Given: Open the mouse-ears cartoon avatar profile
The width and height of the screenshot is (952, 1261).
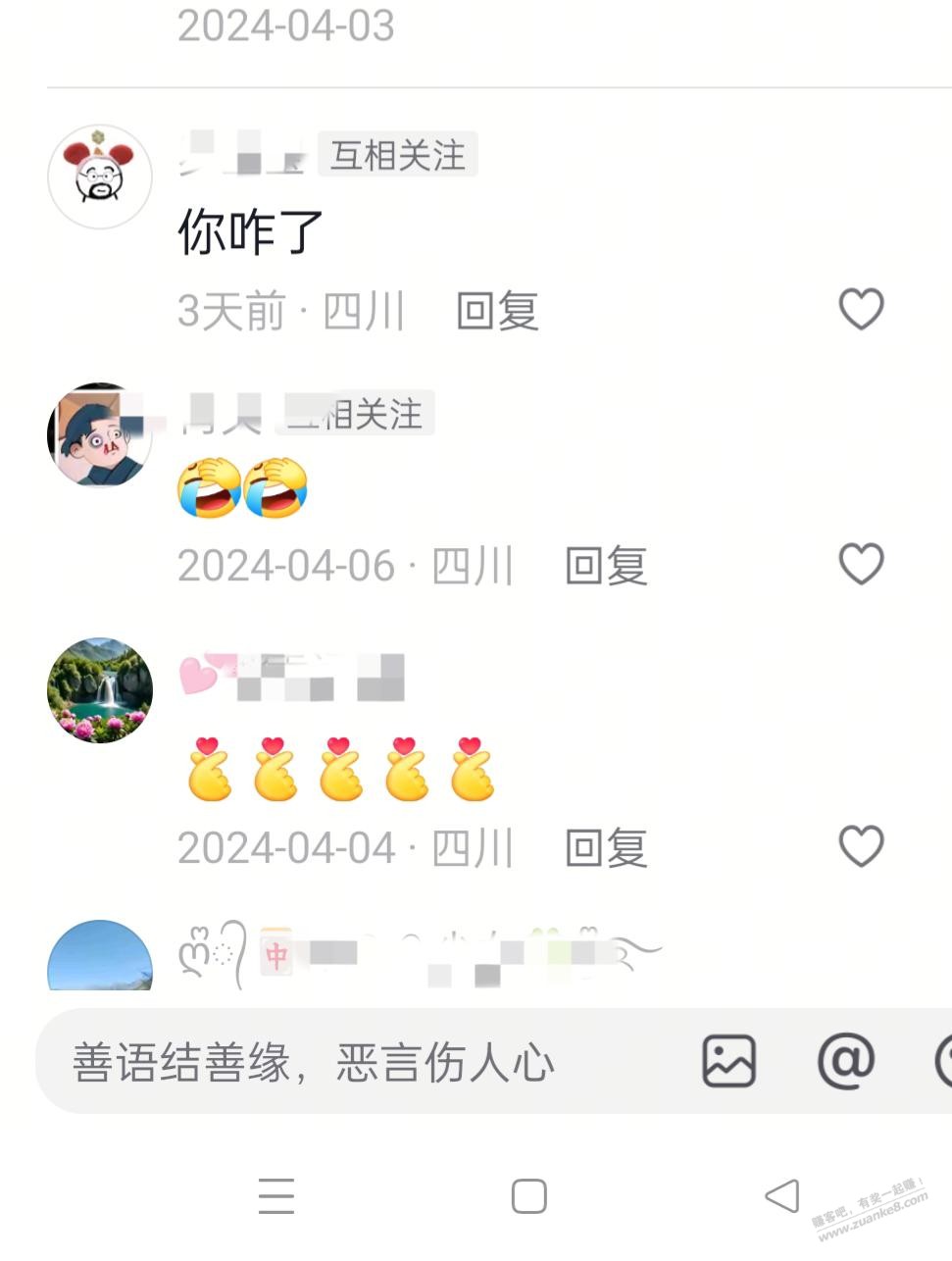Looking at the screenshot, I should [x=100, y=177].
